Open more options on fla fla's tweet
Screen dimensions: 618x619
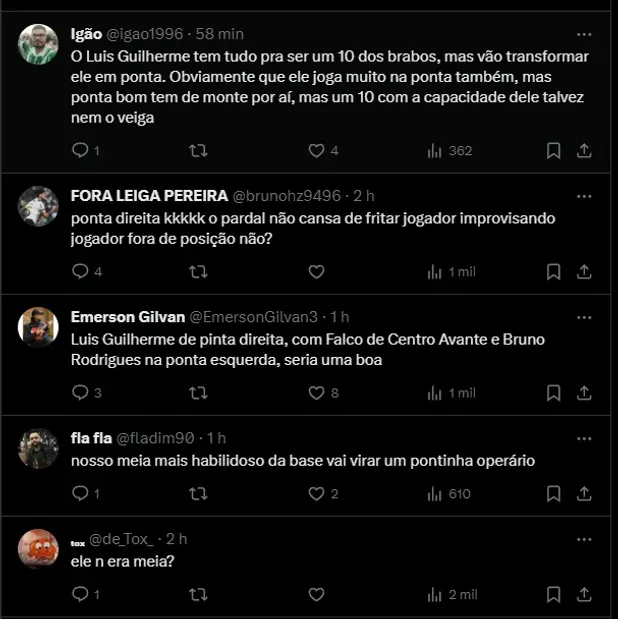click(597, 438)
